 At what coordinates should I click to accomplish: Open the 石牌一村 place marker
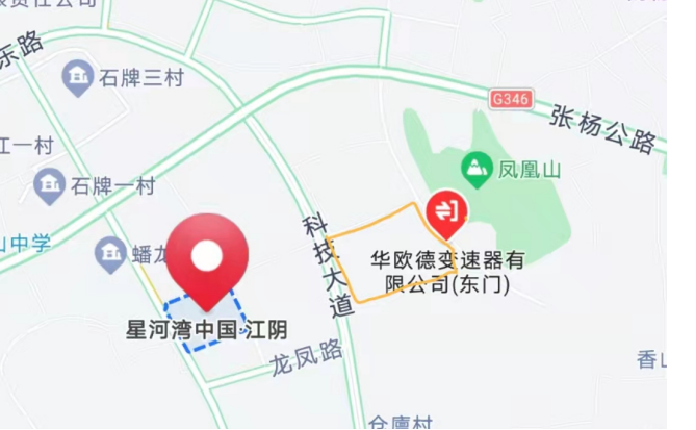pyautogui.click(x=49, y=184)
